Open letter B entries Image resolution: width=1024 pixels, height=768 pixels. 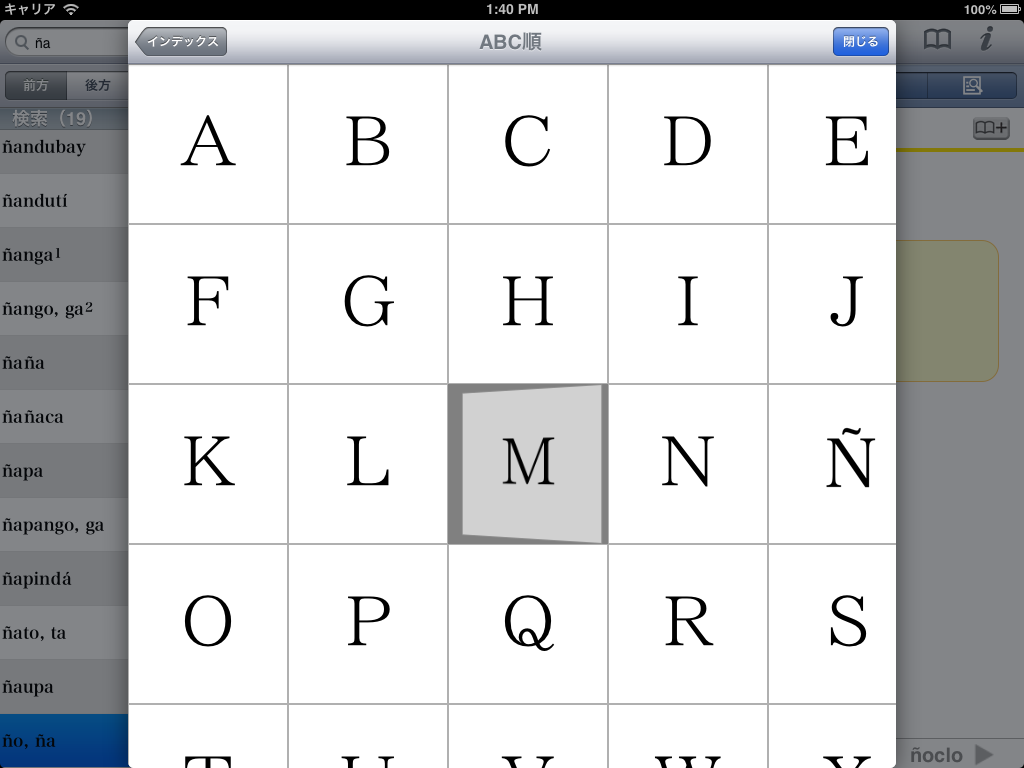368,144
